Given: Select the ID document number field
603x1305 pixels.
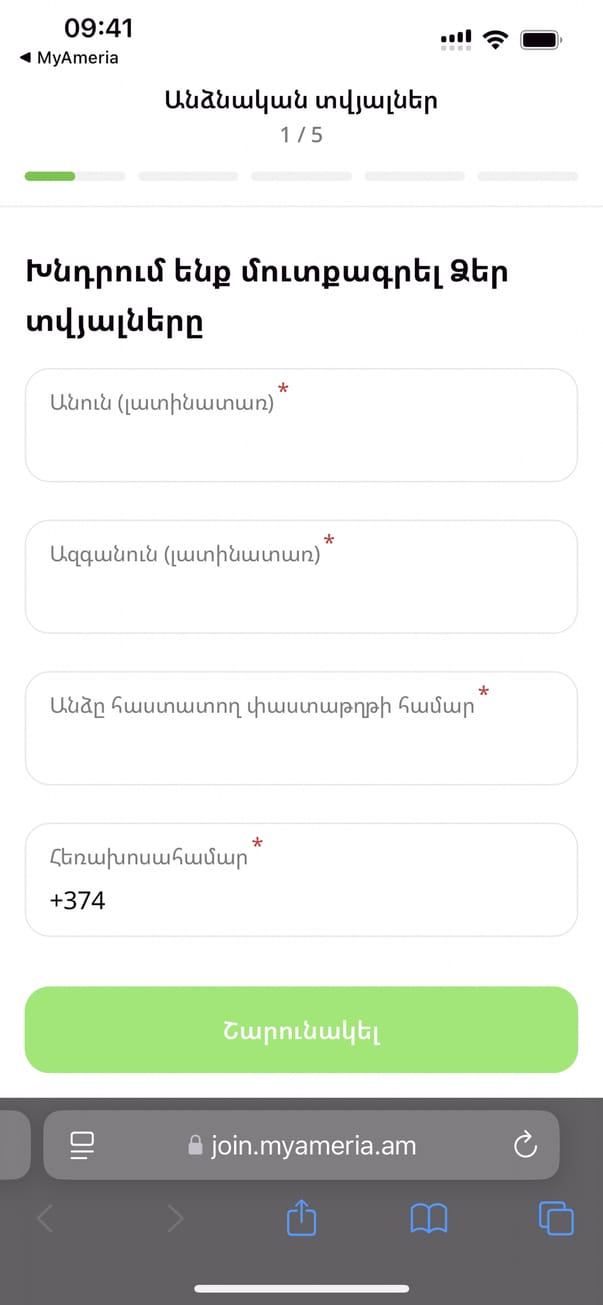Looking at the screenshot, I should [x=301, y=728].
